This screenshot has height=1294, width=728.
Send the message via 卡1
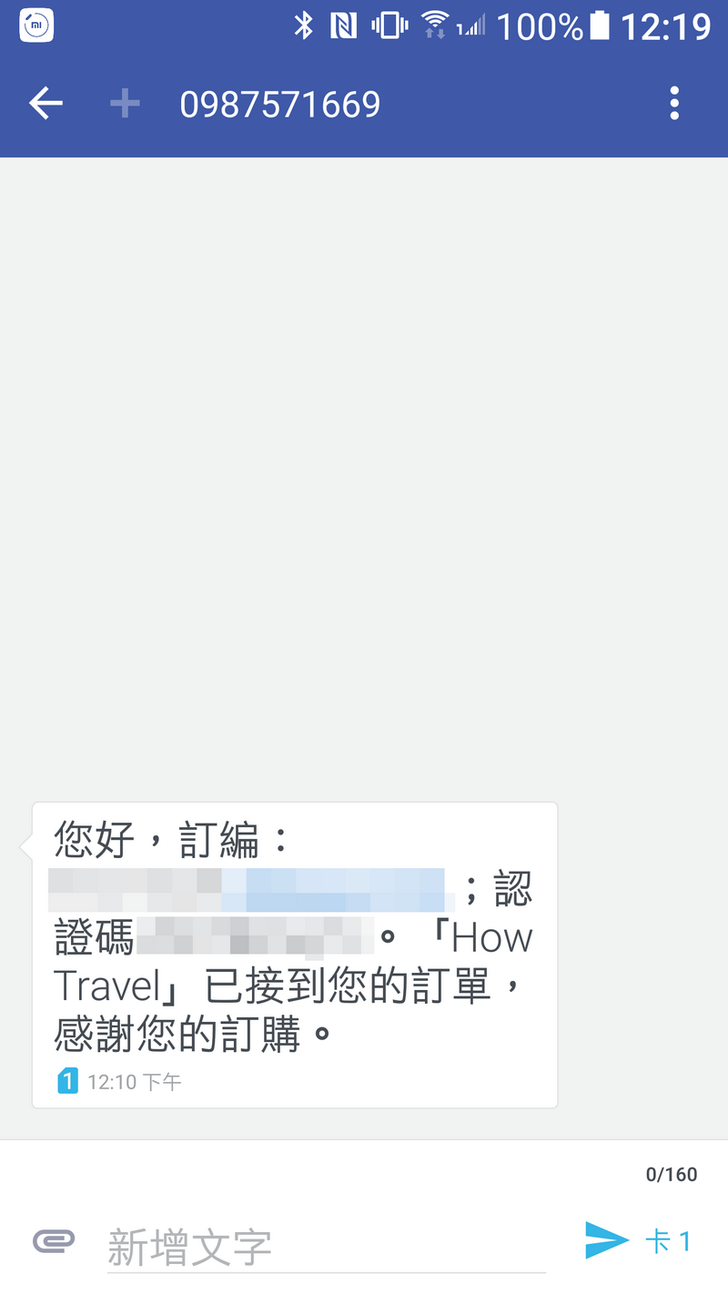[x=637, y=1241]
